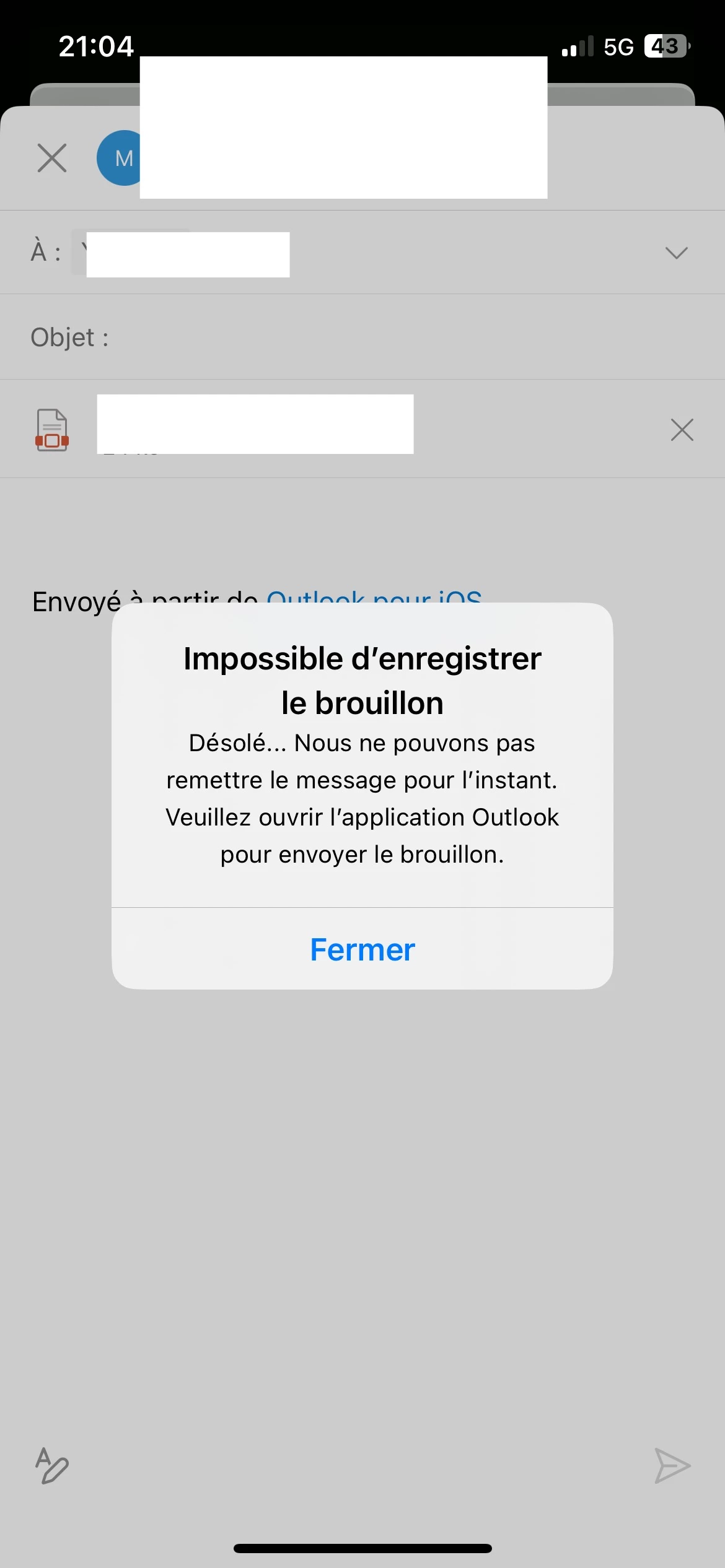Open text formatting options
Image resolution: width=725 pixels, height=1568 pixels.
point(52,1466)
